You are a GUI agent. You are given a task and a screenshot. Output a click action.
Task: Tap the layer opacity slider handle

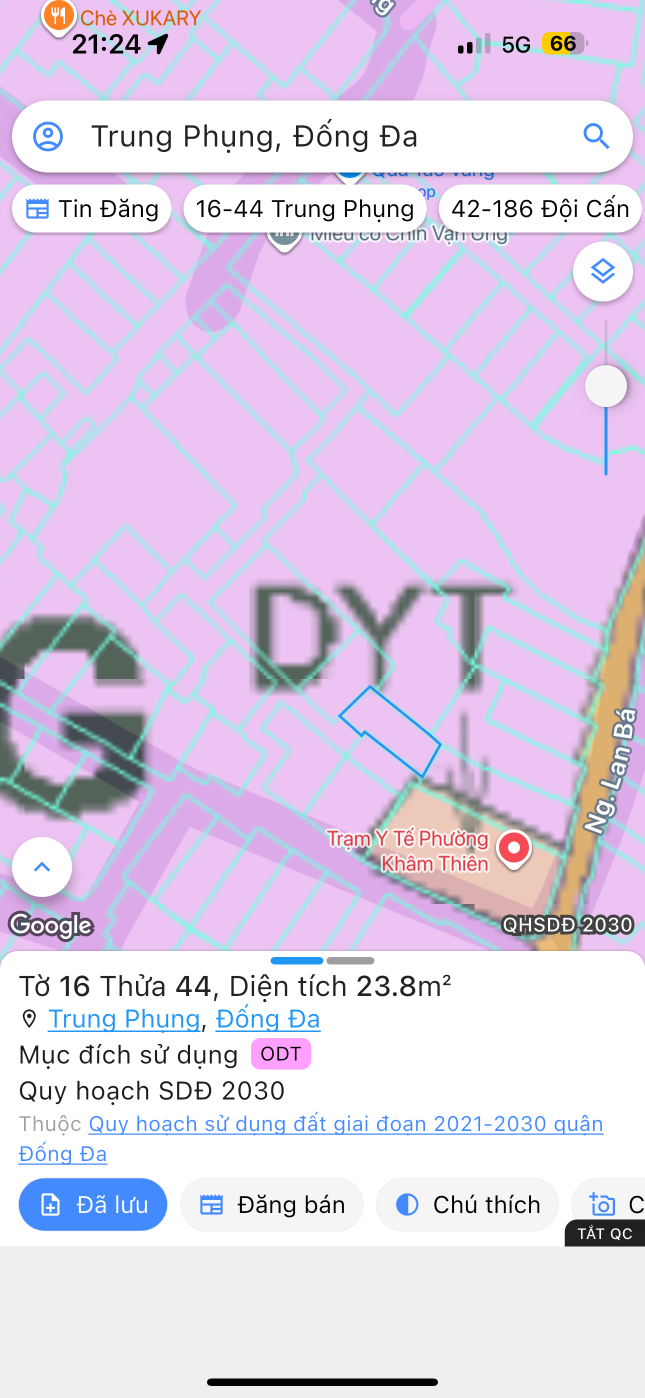[606, 386]
